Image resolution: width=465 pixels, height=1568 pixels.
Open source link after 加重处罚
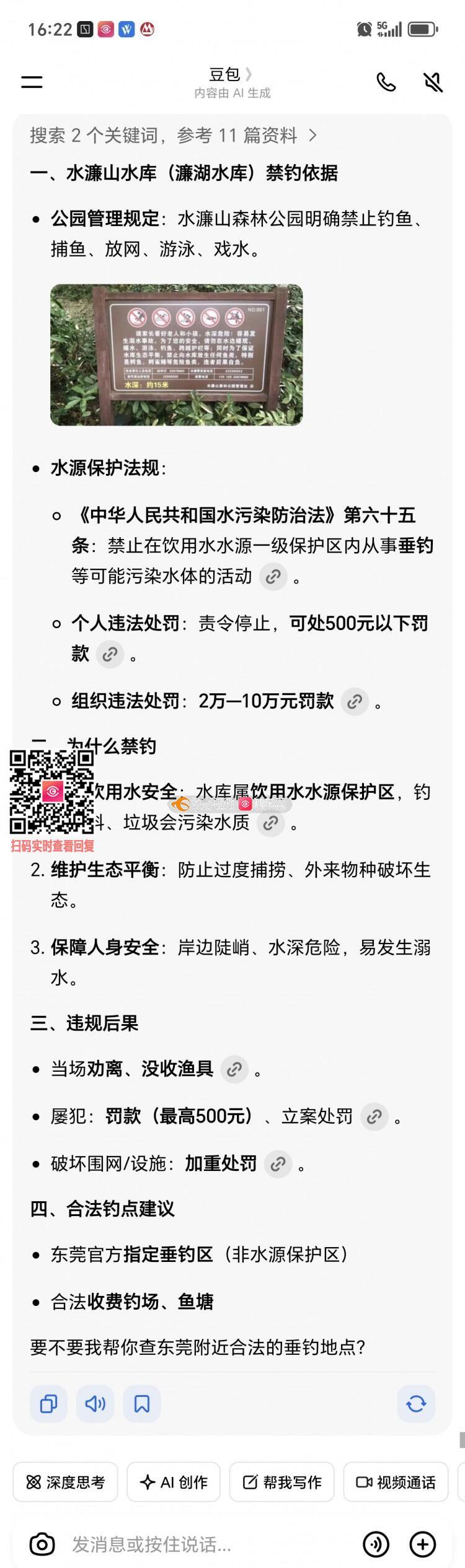[278, 1164]
